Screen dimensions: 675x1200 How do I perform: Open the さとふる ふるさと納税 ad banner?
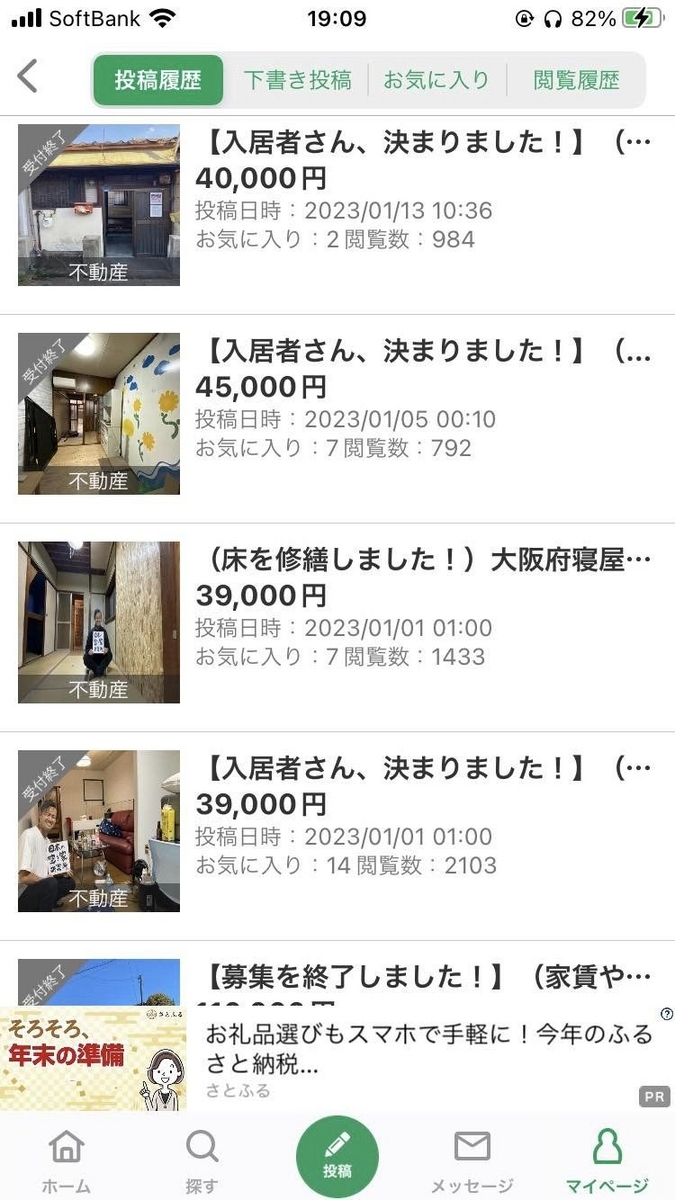tap(337, 1059)
